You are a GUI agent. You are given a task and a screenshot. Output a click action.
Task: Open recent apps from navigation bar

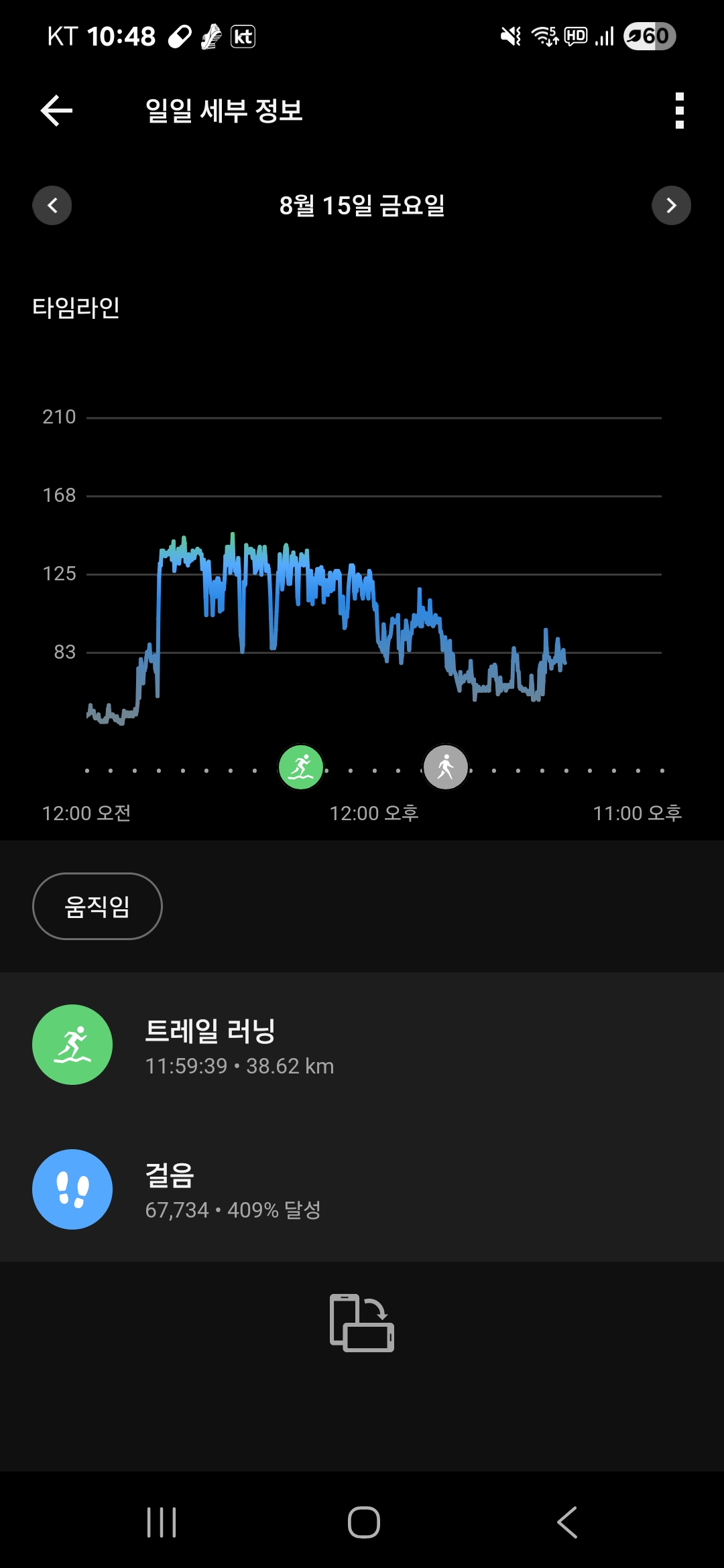pos(162,1522)
